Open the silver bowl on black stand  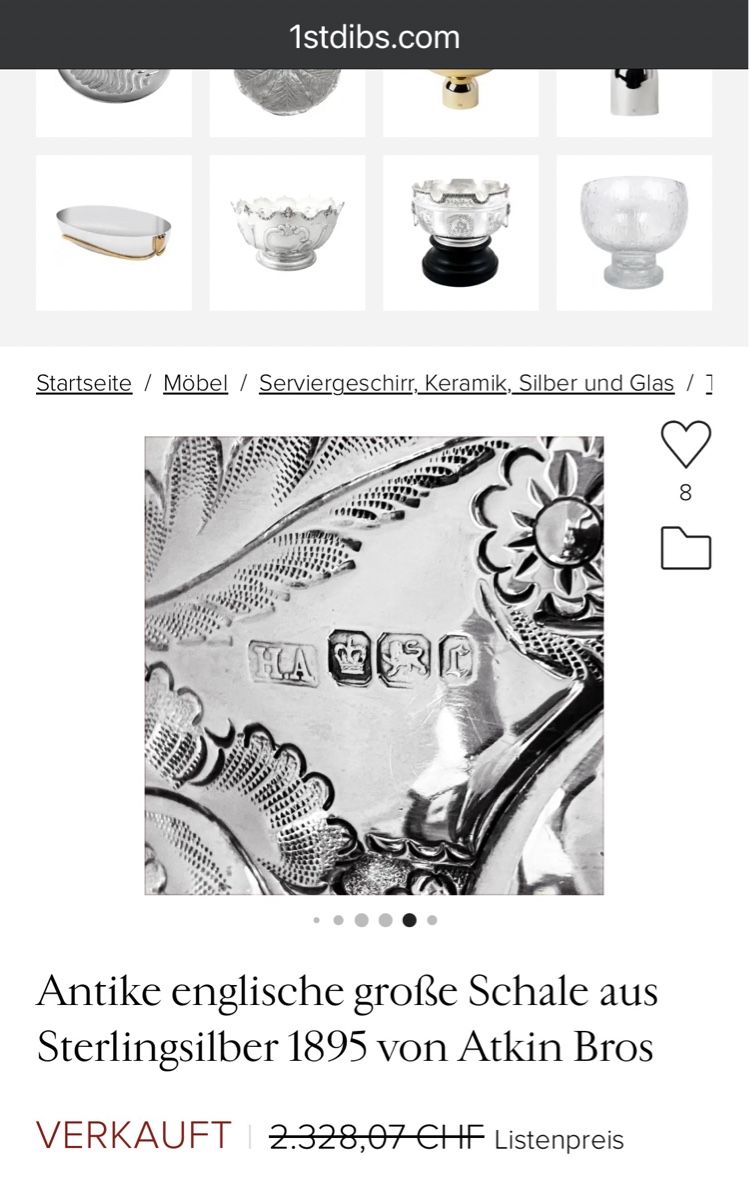461,233
